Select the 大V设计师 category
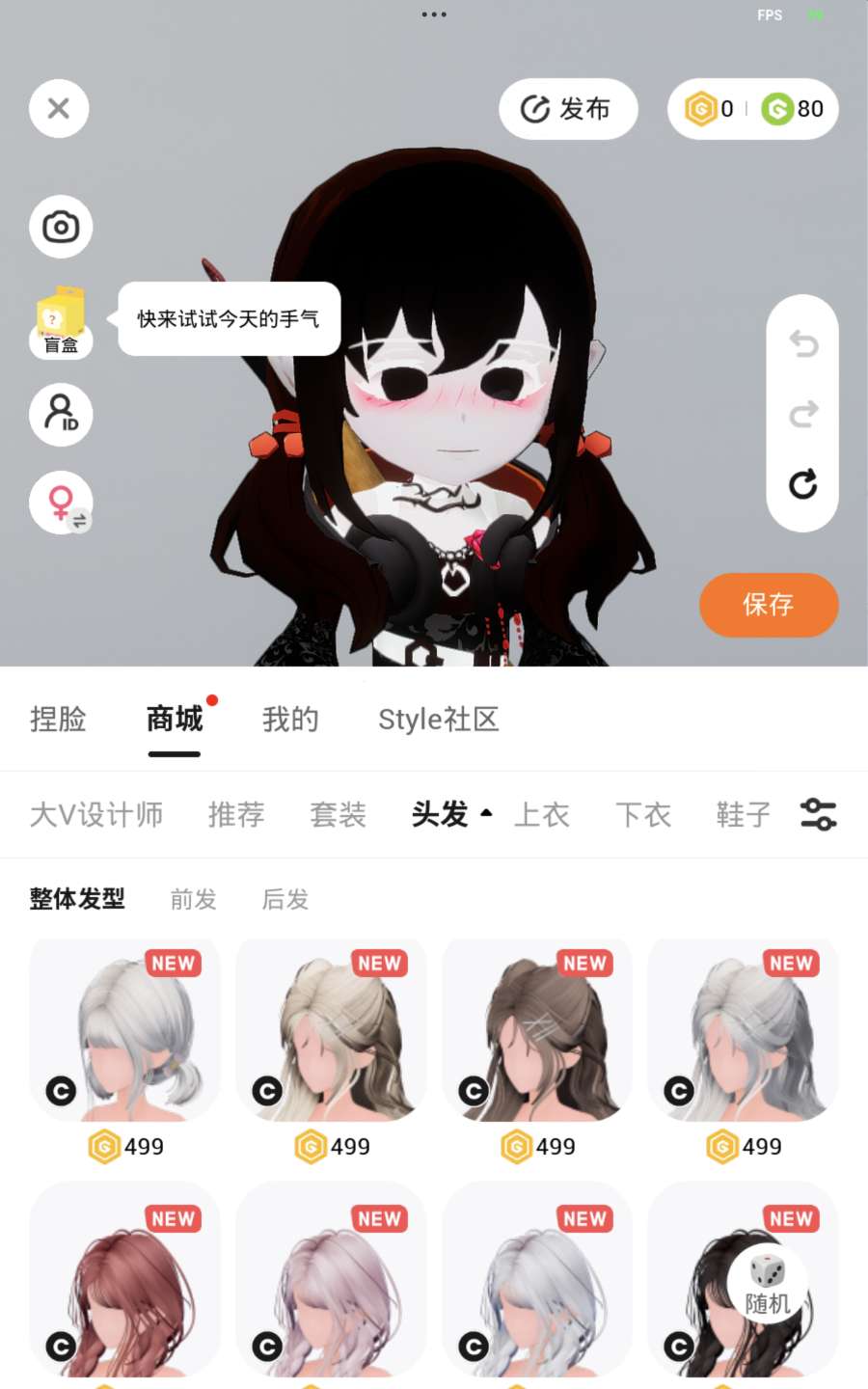 [x=96, y=815]
